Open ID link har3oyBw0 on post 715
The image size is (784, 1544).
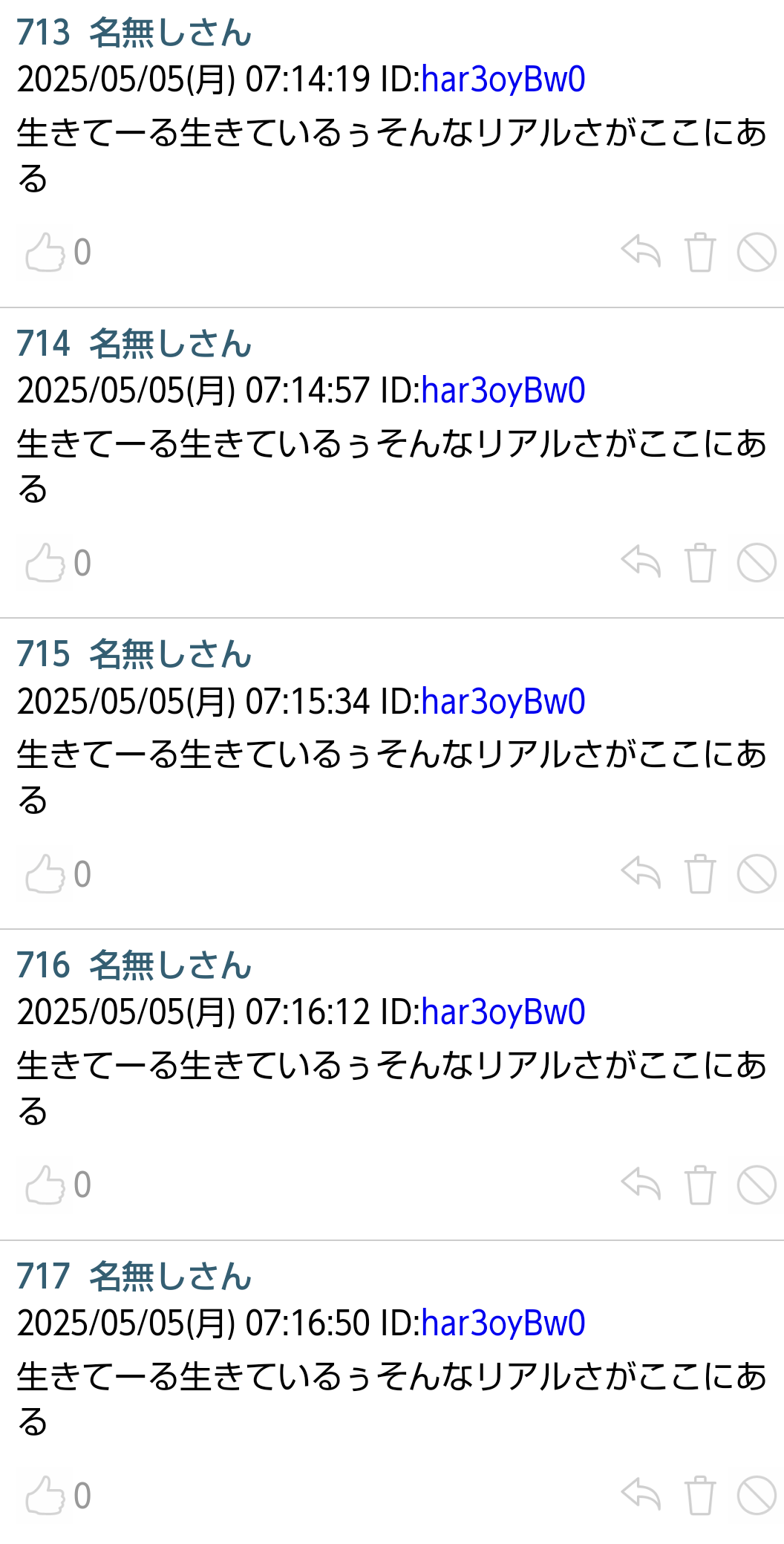(x=503, y=701)
